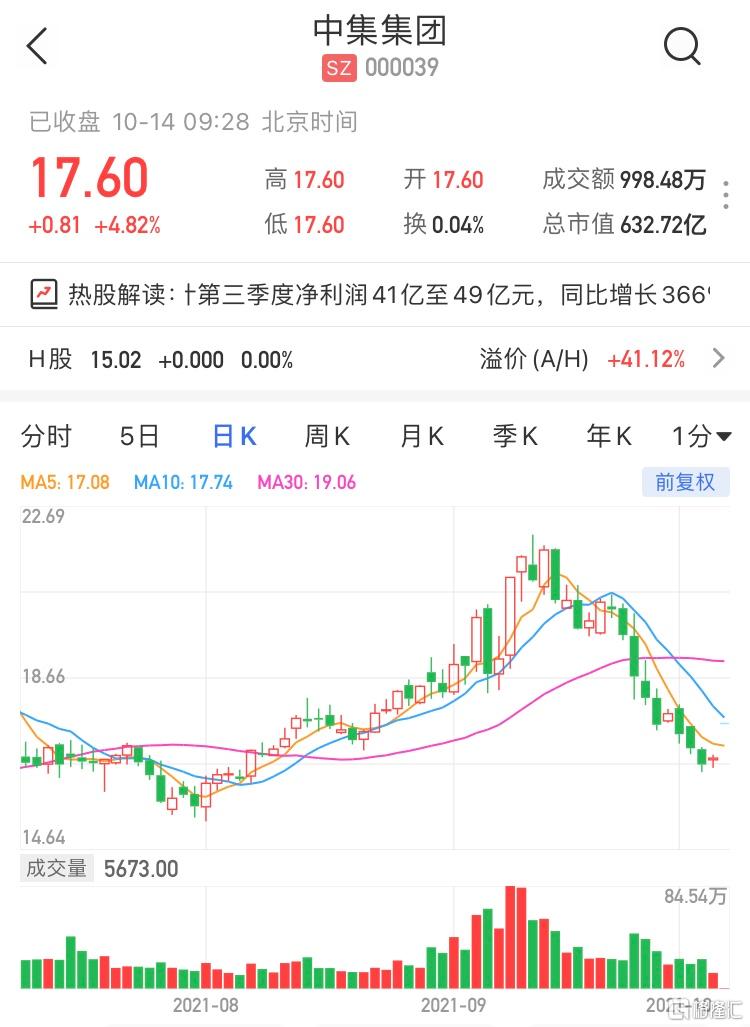
Task: Switch to the 分时 chart tab
Action: click(46, 436)
